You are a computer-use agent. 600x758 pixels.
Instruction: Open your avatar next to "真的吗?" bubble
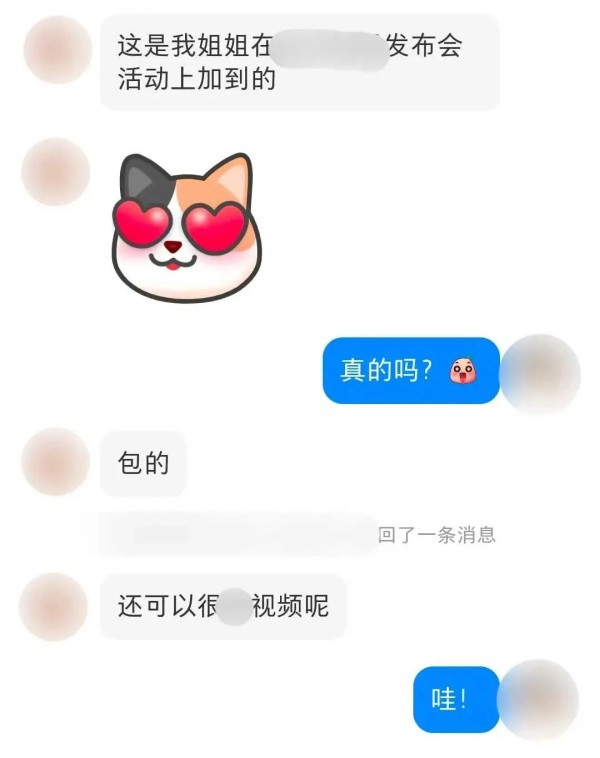point(540,374)
